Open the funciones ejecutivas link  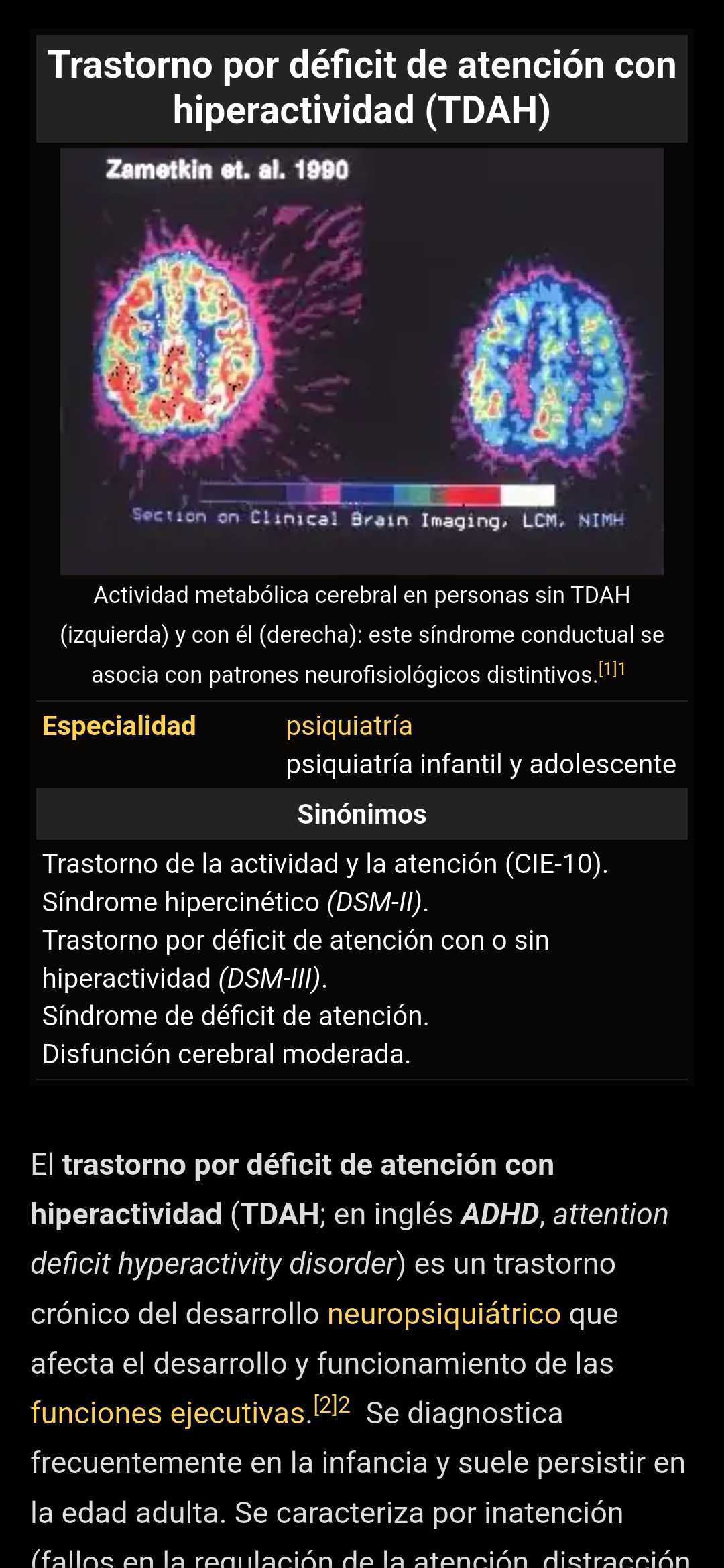pos(171,1413)
